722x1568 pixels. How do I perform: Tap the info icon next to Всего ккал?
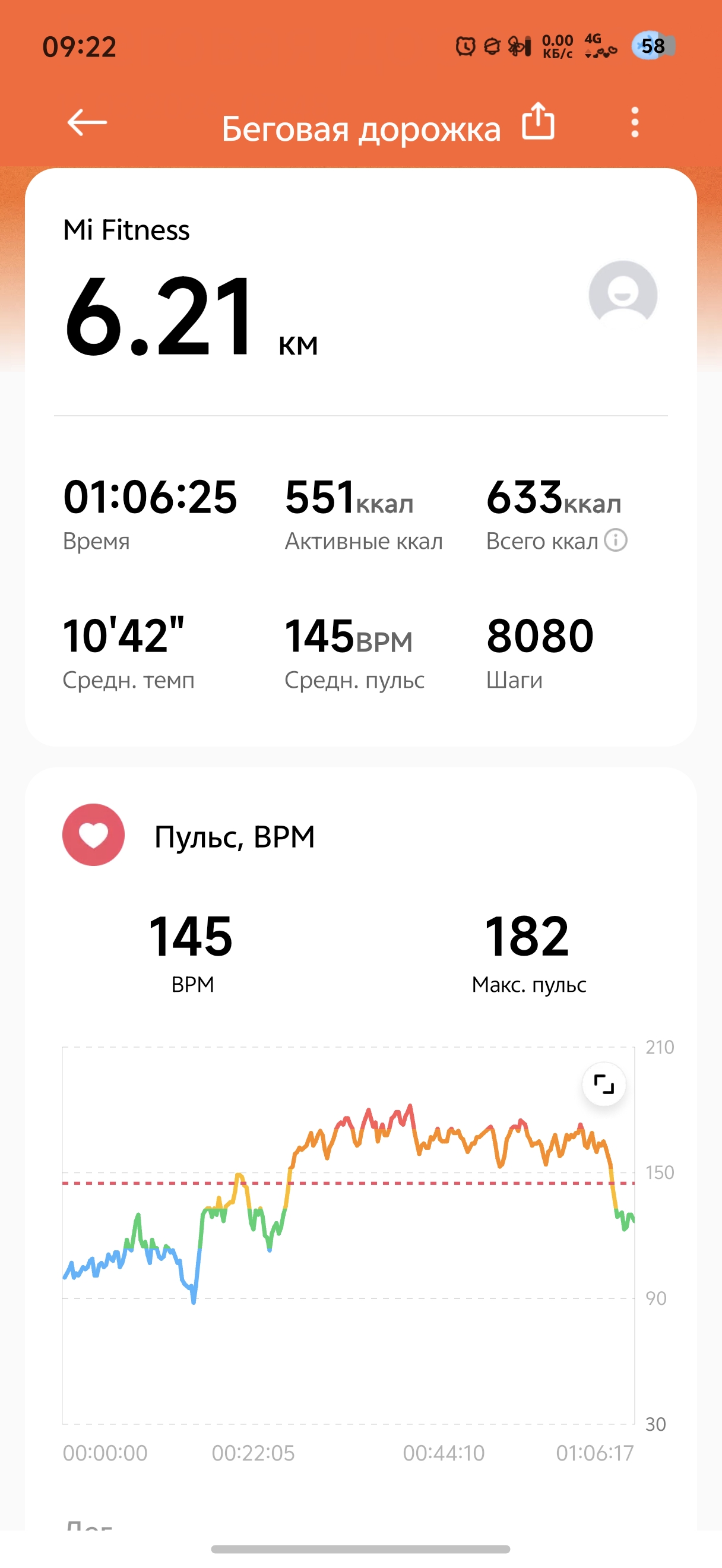[x=616, y=540]
